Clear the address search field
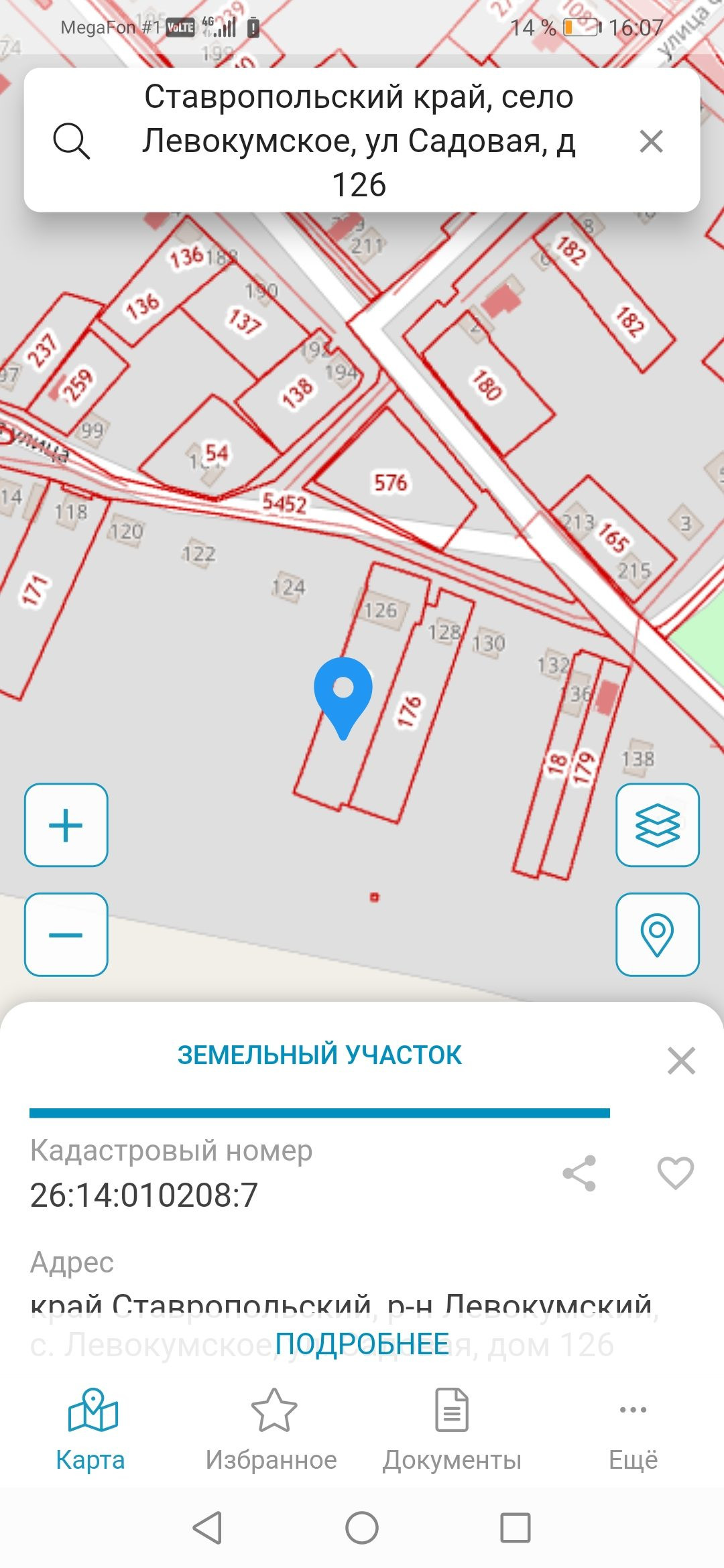The image size is (724, 1568). pos(651,141)
